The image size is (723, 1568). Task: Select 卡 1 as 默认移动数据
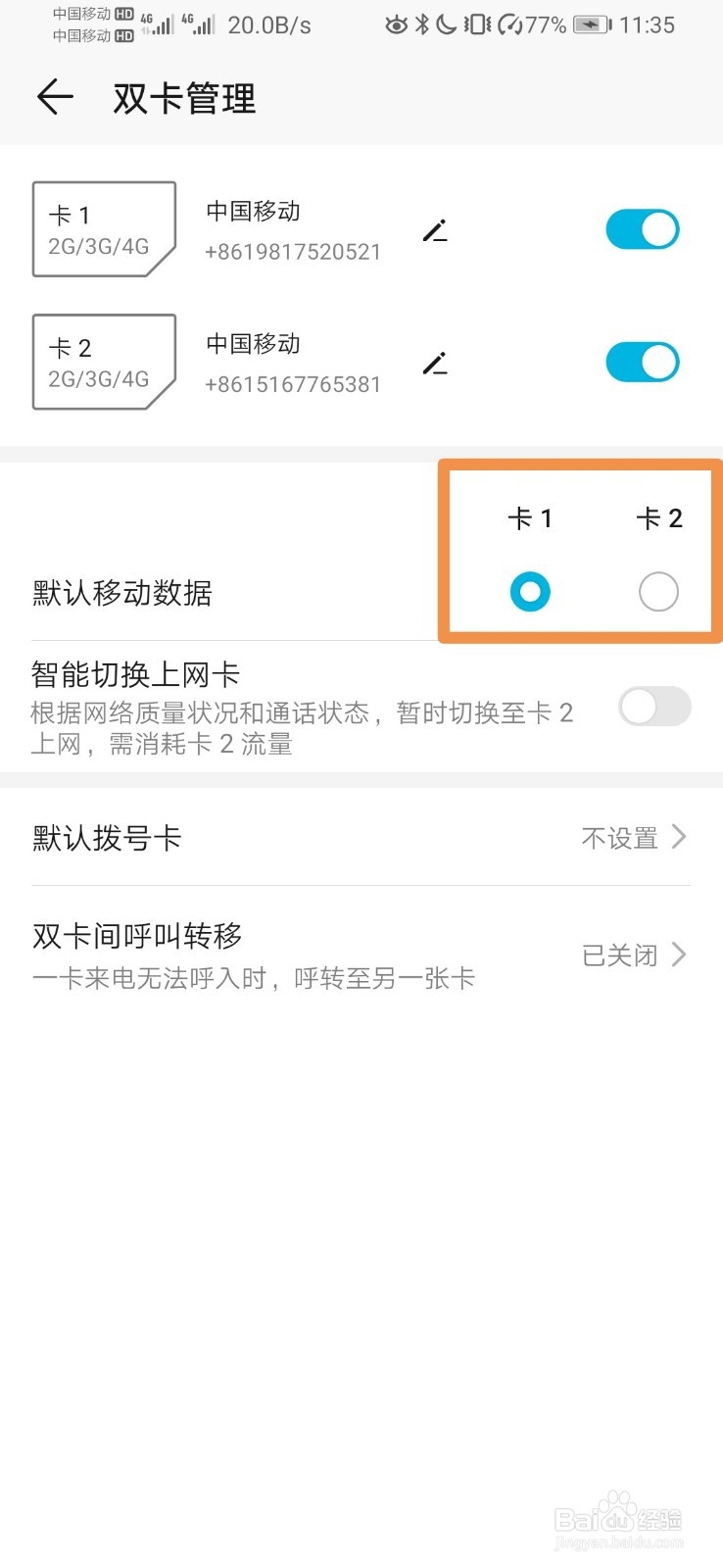point(530,592)
